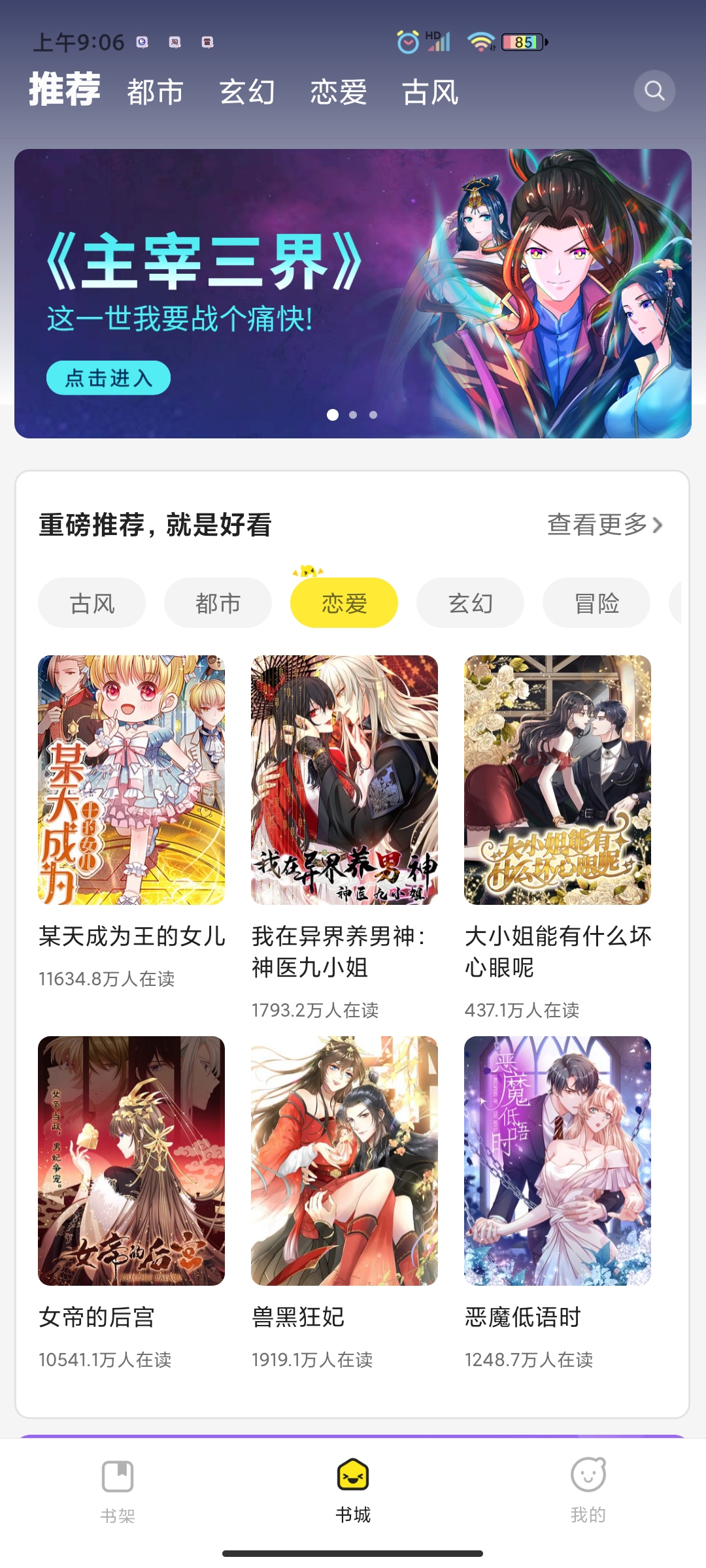This screenshot has height=1568, width=706.
Task: Enable the 冒险 category filter
Action: (x=596, y=602)
